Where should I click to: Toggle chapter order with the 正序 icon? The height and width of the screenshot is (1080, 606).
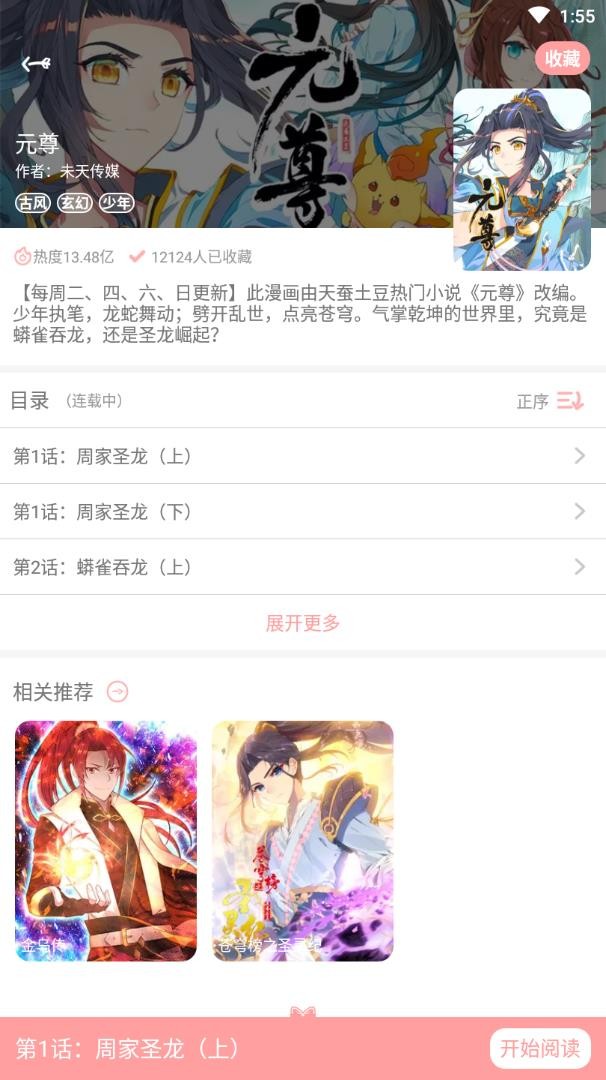pyautogui.click(x=570, y=401)
